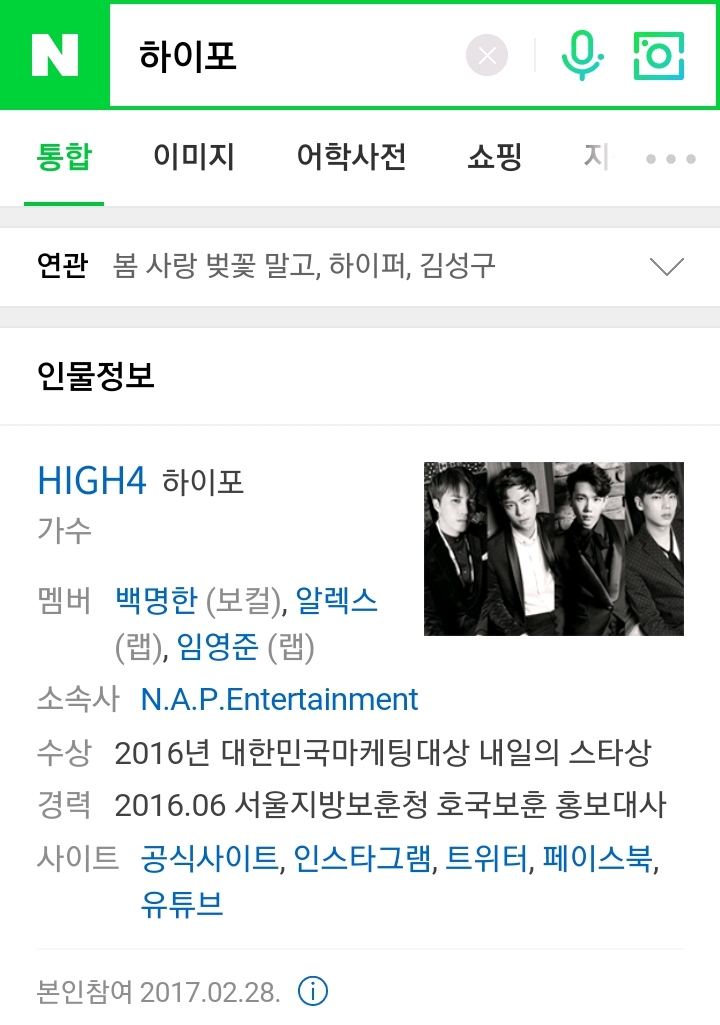
Task: Switch to the 이미지 tab
Action: (194, 157)
